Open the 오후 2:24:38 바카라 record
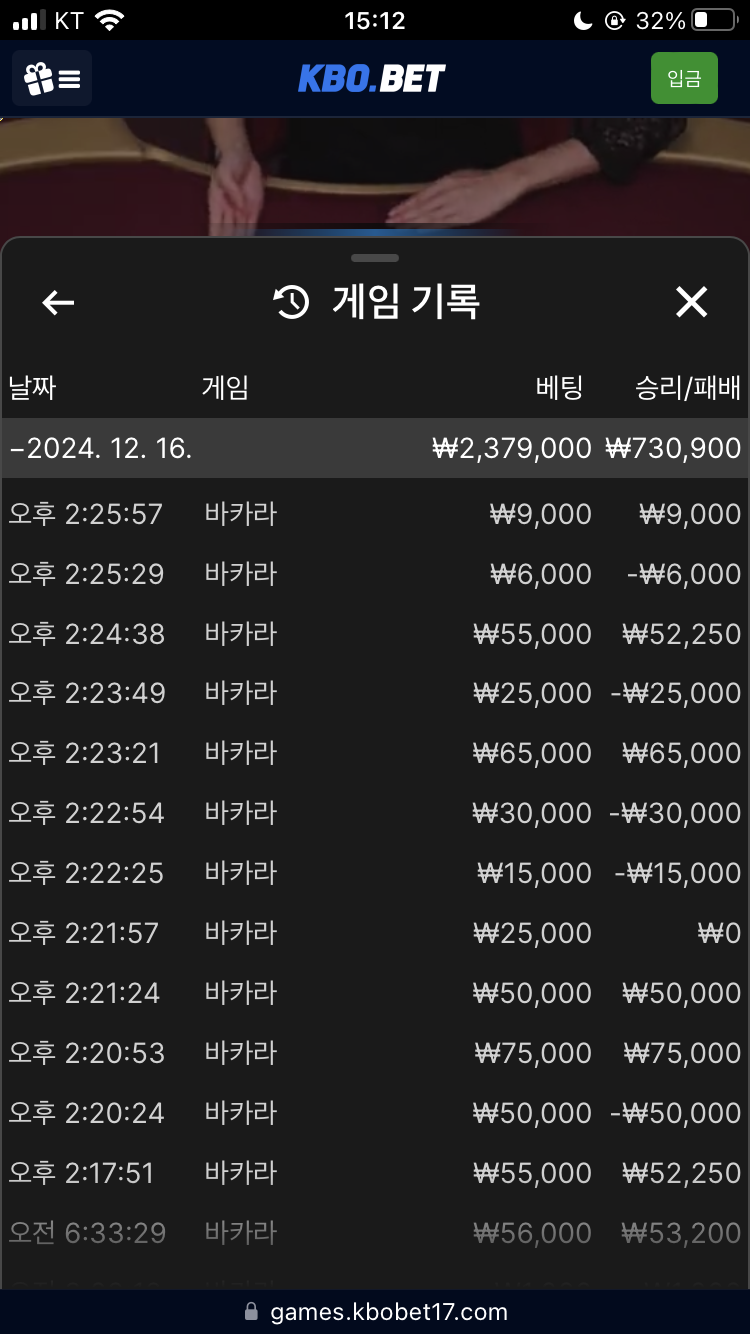The image size is (750, 1334). tap(375, 634)
